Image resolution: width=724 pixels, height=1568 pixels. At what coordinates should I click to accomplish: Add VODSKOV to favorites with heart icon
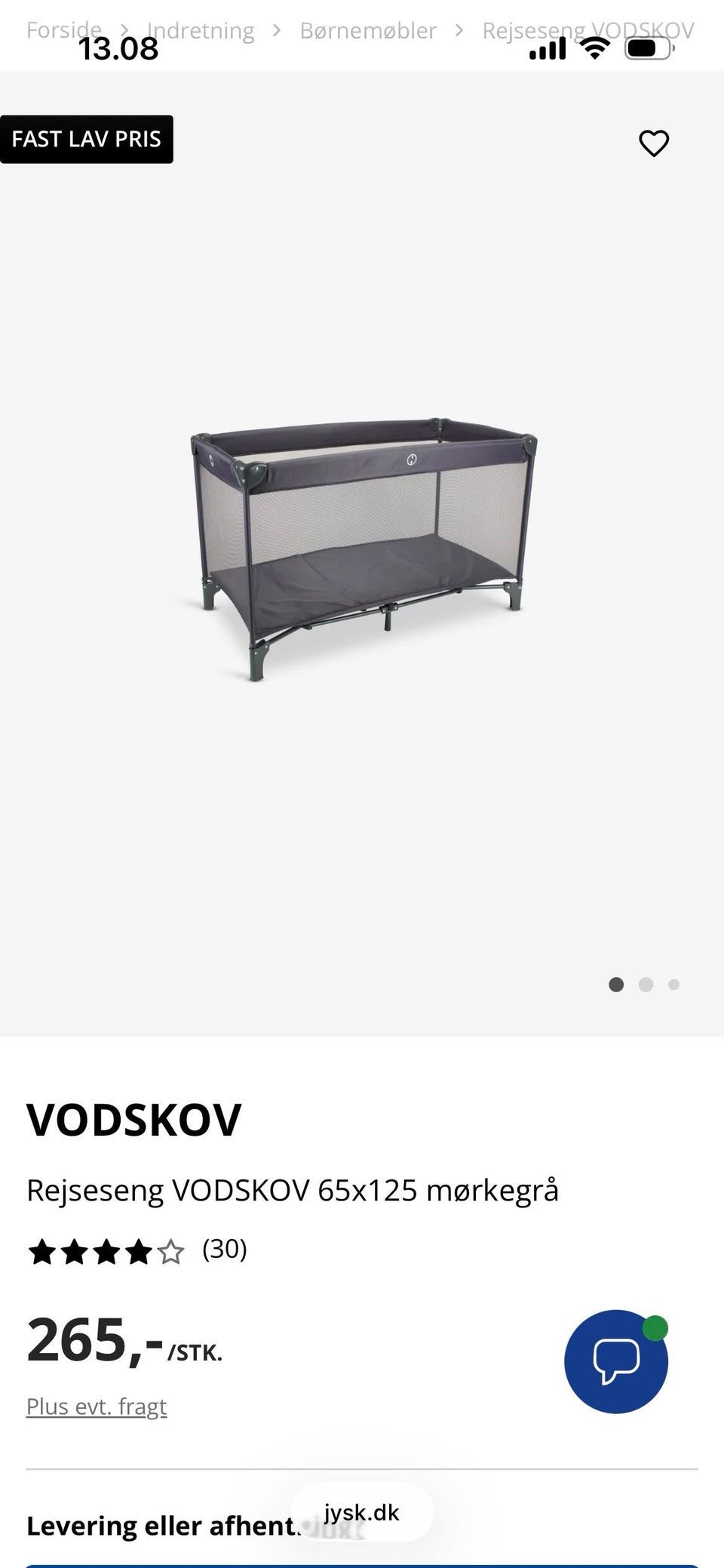[654, 143]
